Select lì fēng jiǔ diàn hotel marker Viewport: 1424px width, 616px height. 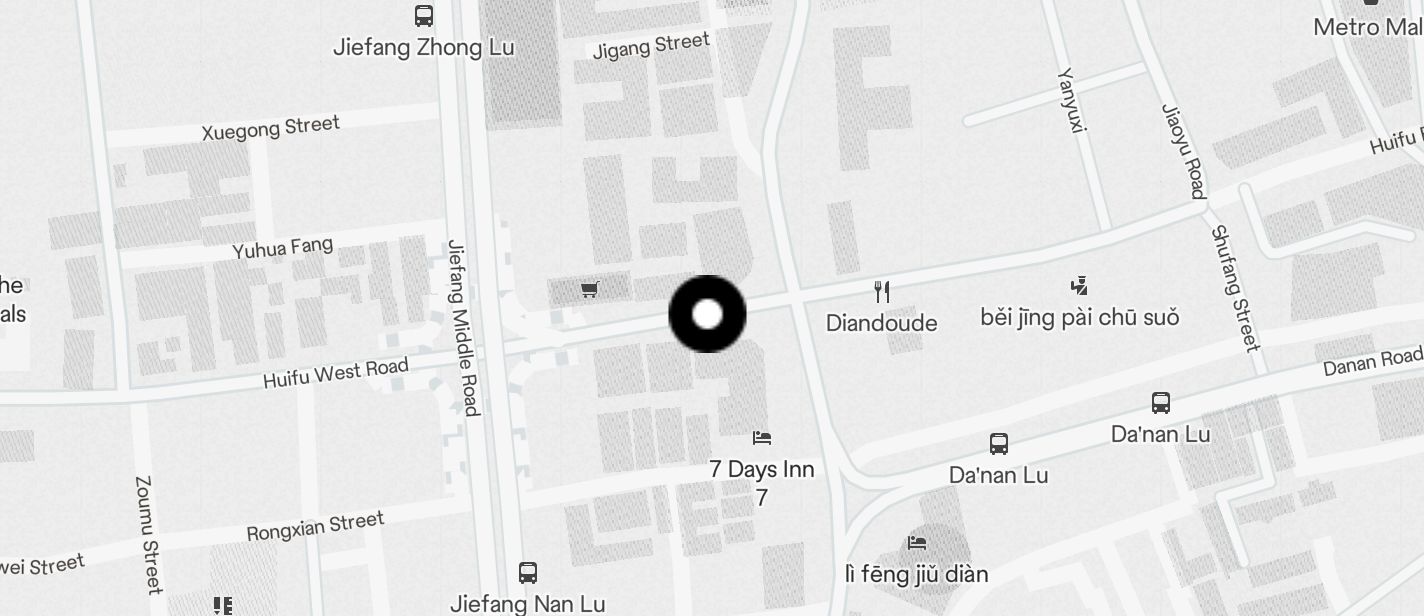coord(916,543)
